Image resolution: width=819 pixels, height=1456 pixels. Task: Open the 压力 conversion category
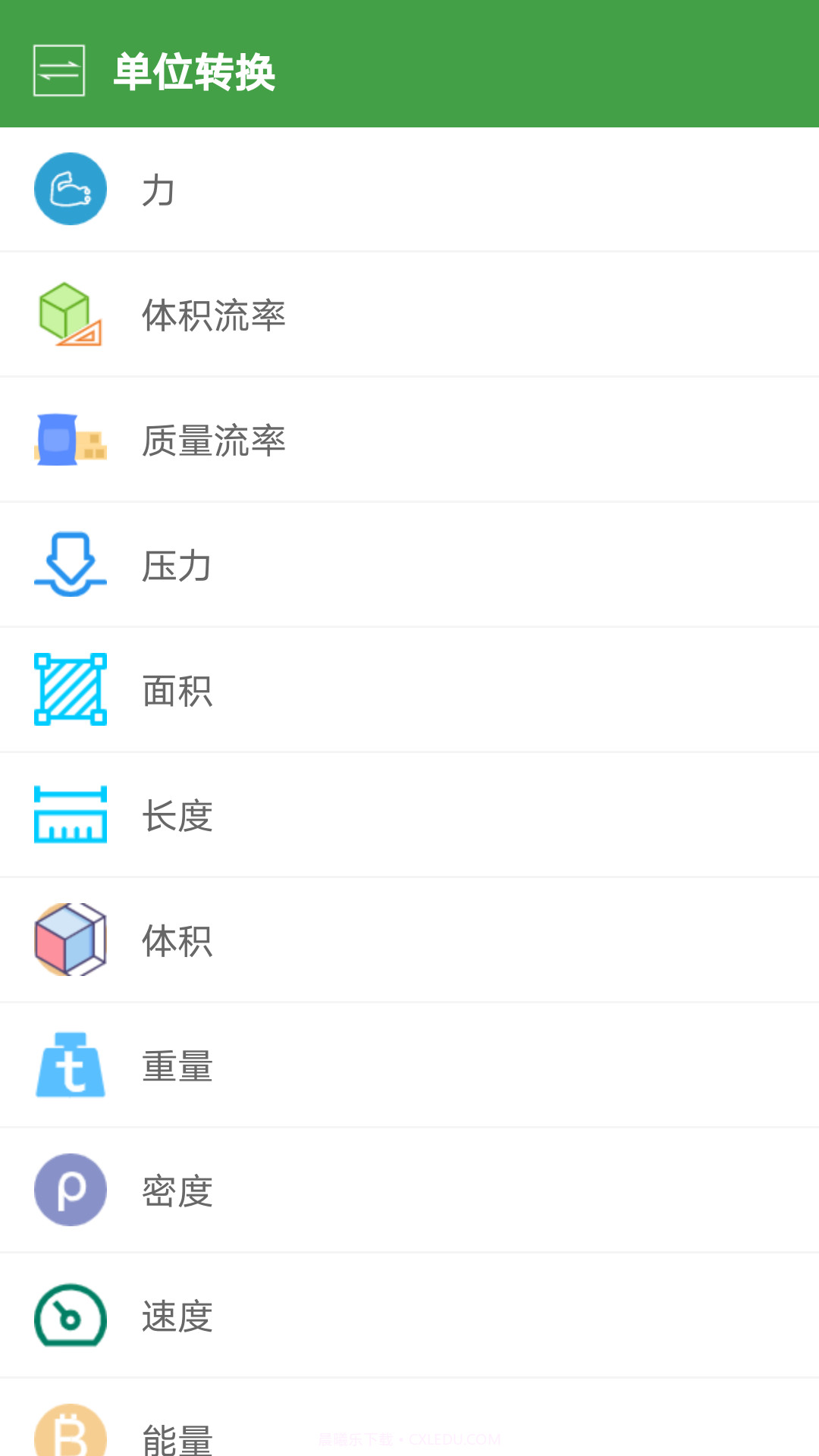click(x=177, y=564)
